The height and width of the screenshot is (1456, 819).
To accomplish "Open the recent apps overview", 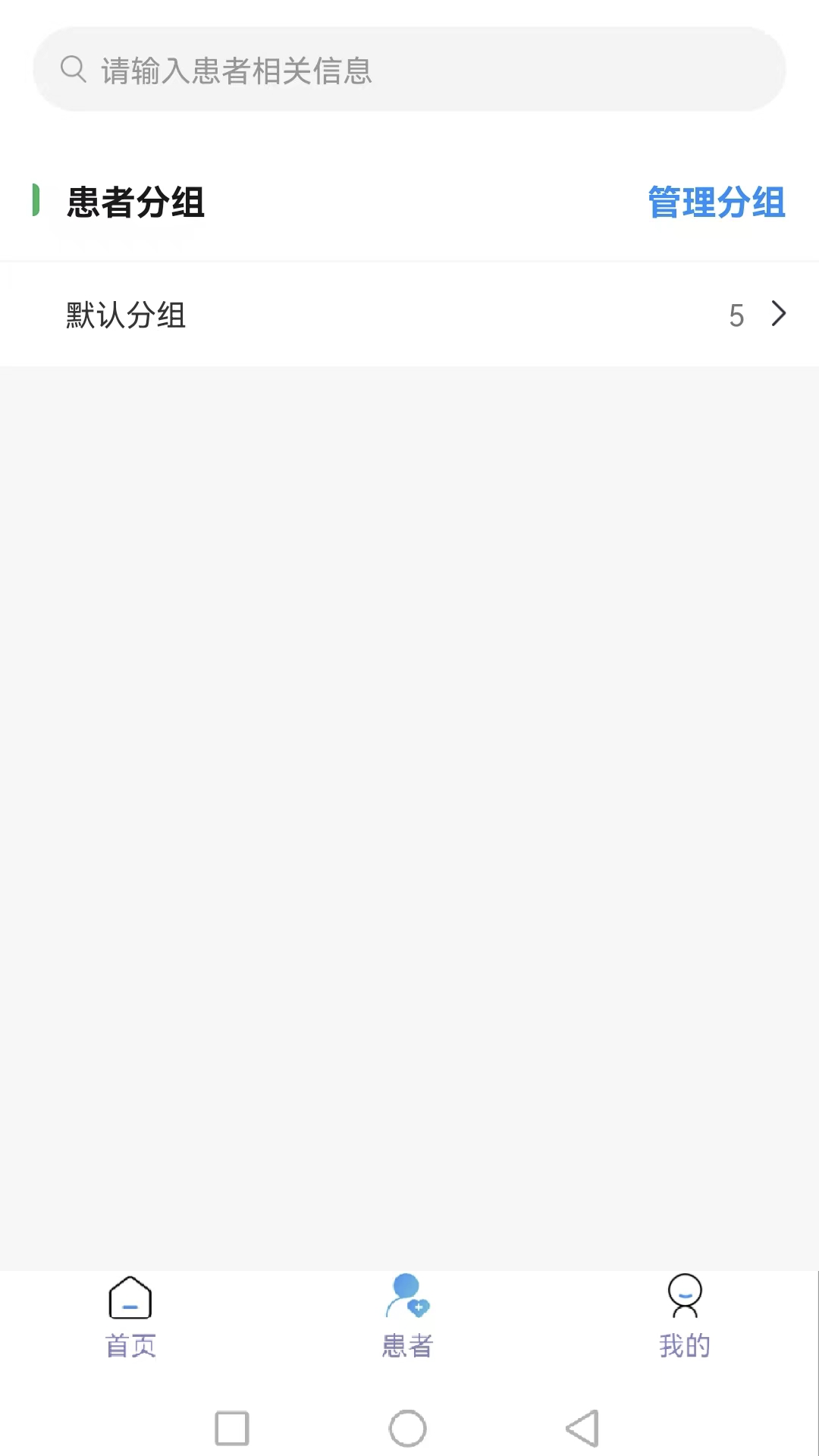I will 232,1429.
